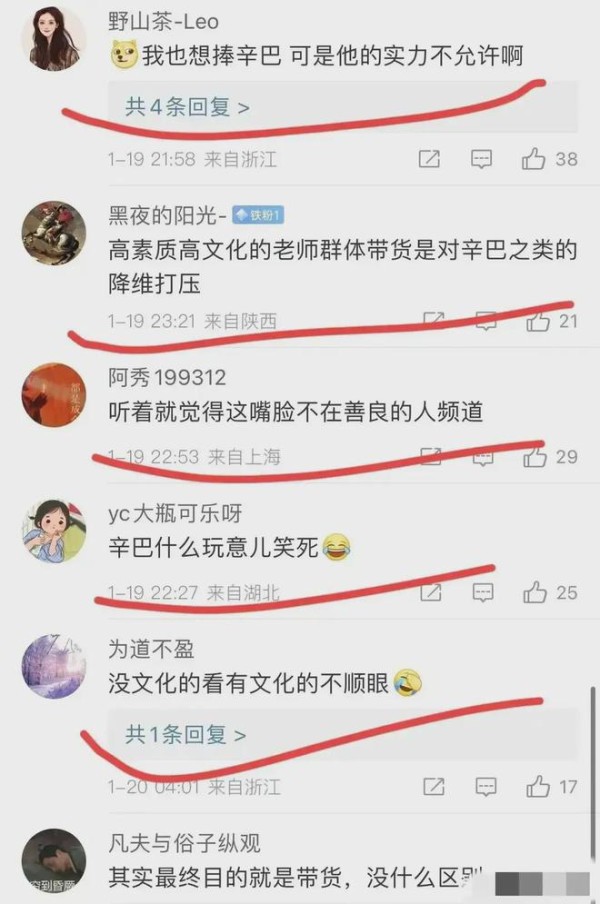The height and width of the screenshot is (904, 600).
Task: Reply to 阿秀199312's comment
Action: pos(482,457)
